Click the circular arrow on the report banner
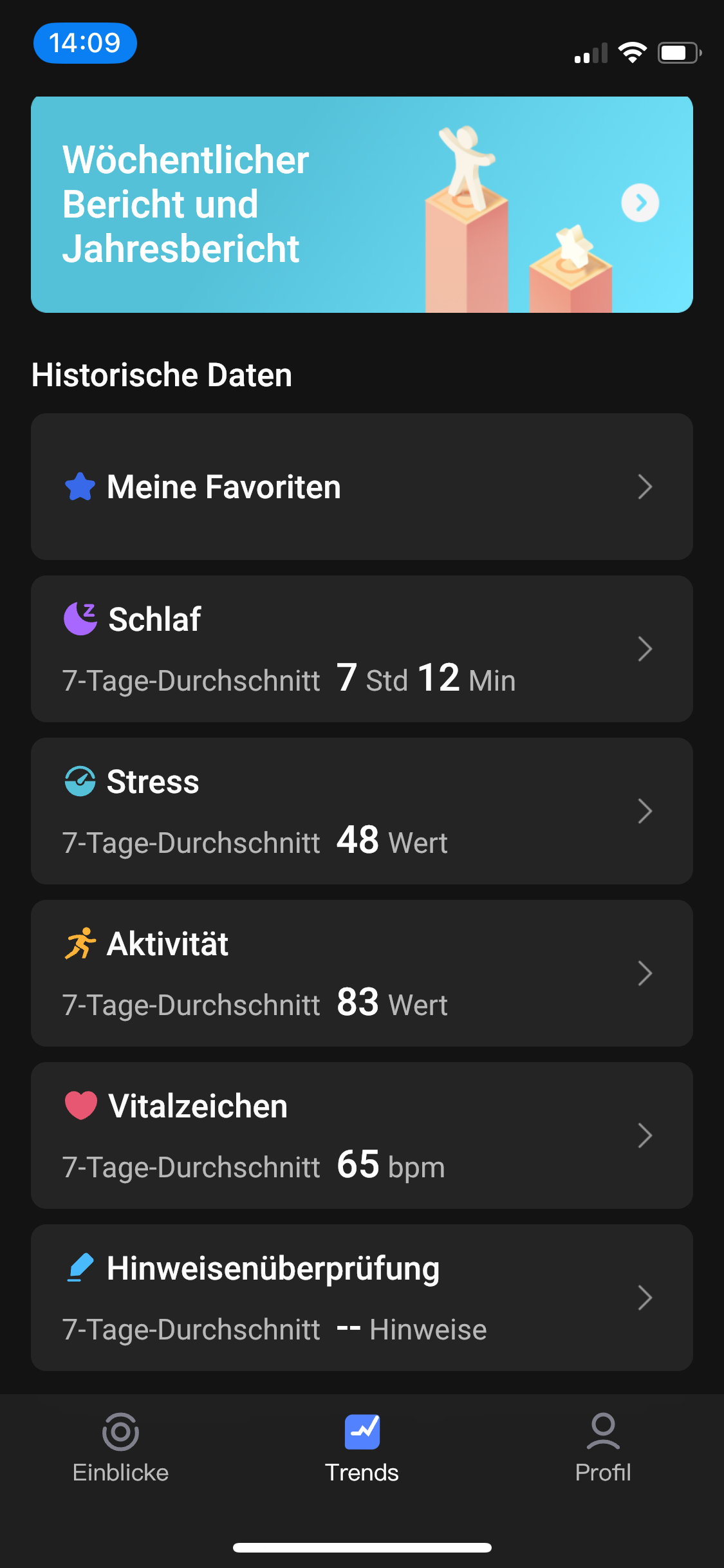Screen dimensions: 724x1568 tap(640, 203)
